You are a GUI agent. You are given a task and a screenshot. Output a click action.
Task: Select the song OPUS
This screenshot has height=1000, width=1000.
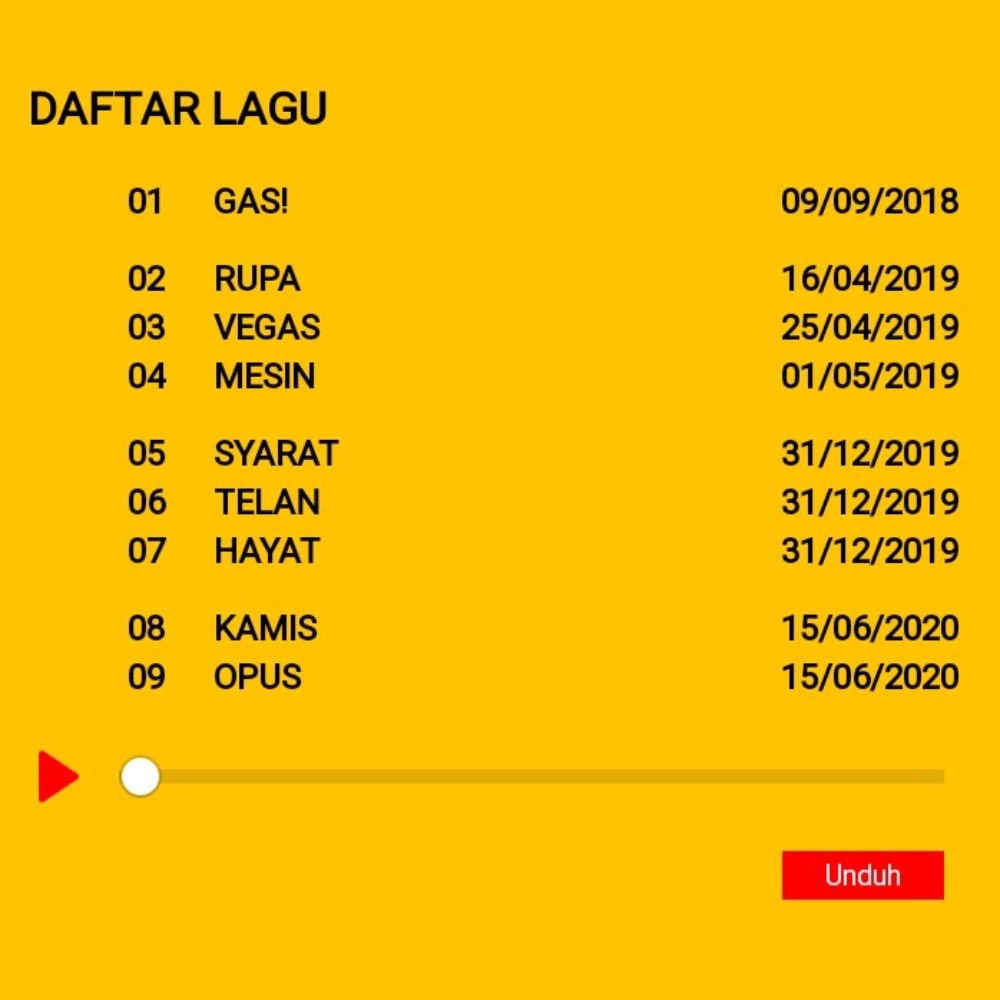[258, 677]
